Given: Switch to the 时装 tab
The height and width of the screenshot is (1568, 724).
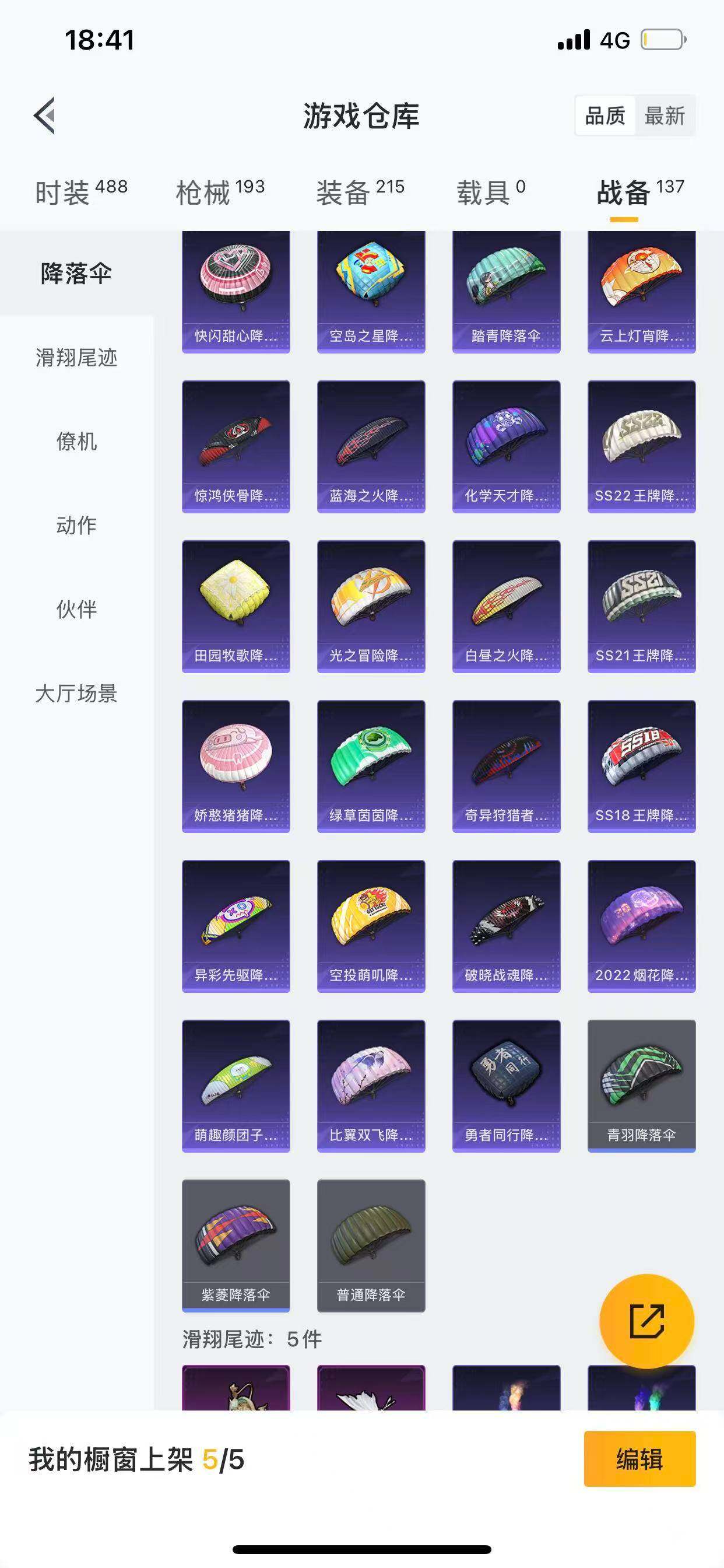Looking at the screenshot, I should point(80,192).
